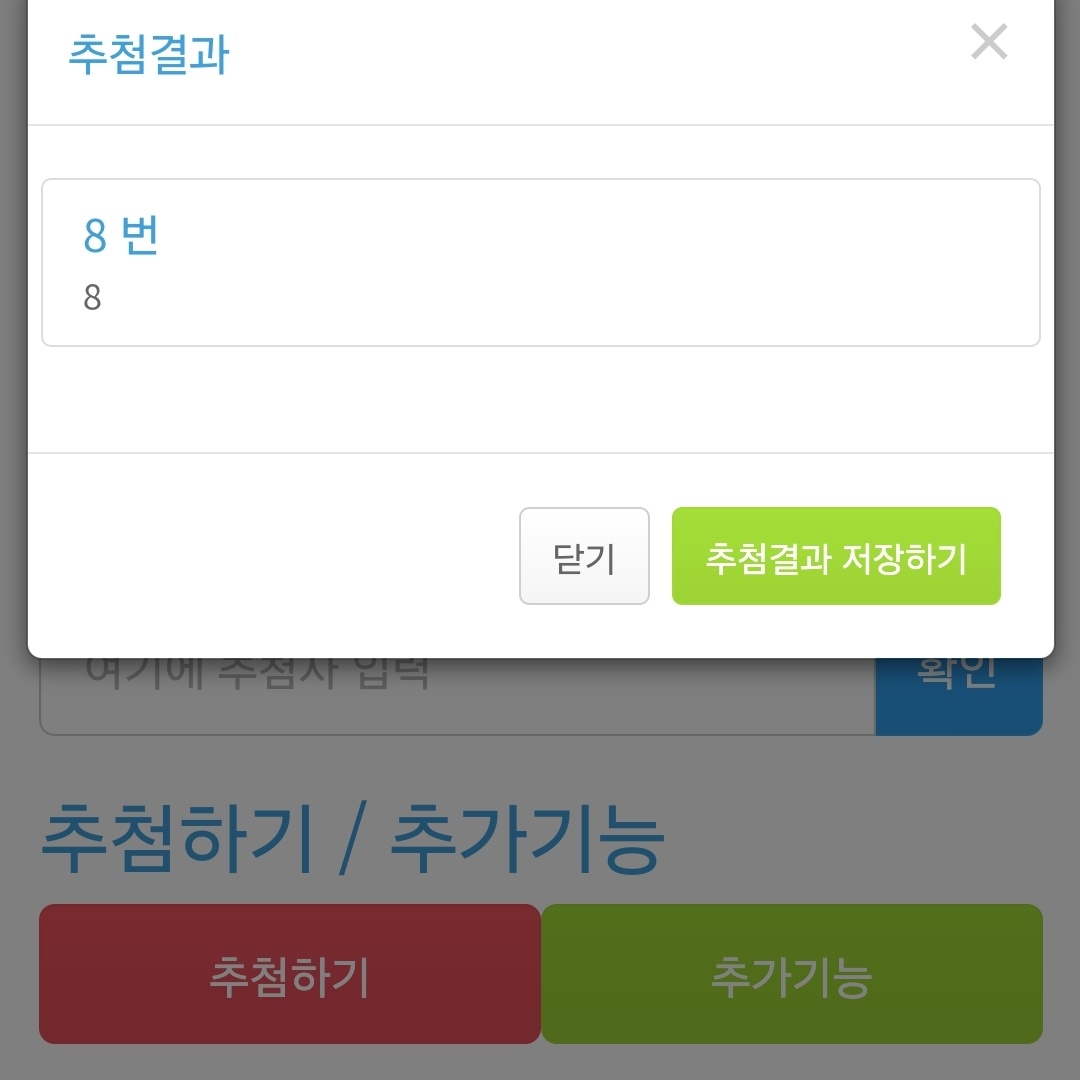Viewport: 1080px width, 1080px height.
Task: Tap the 닫기 button
Action: pyautogui.click(x=584, y=557)
